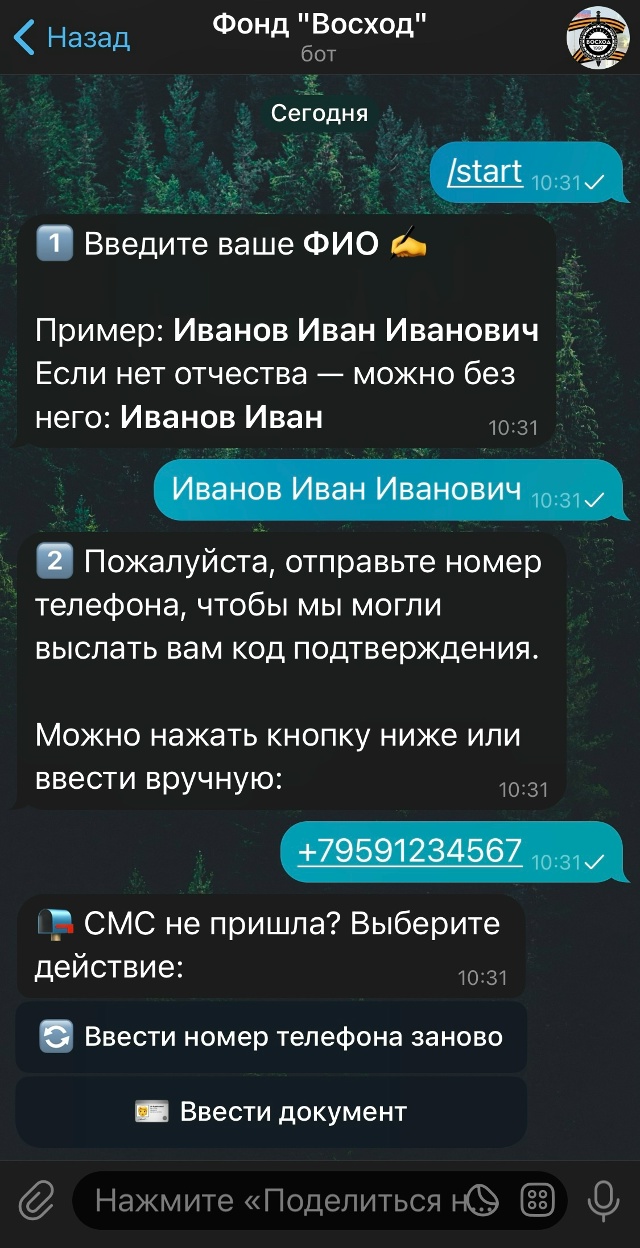Open the sticker panel icon
Screen dimensions: 640x1248
coord(486,1200)
